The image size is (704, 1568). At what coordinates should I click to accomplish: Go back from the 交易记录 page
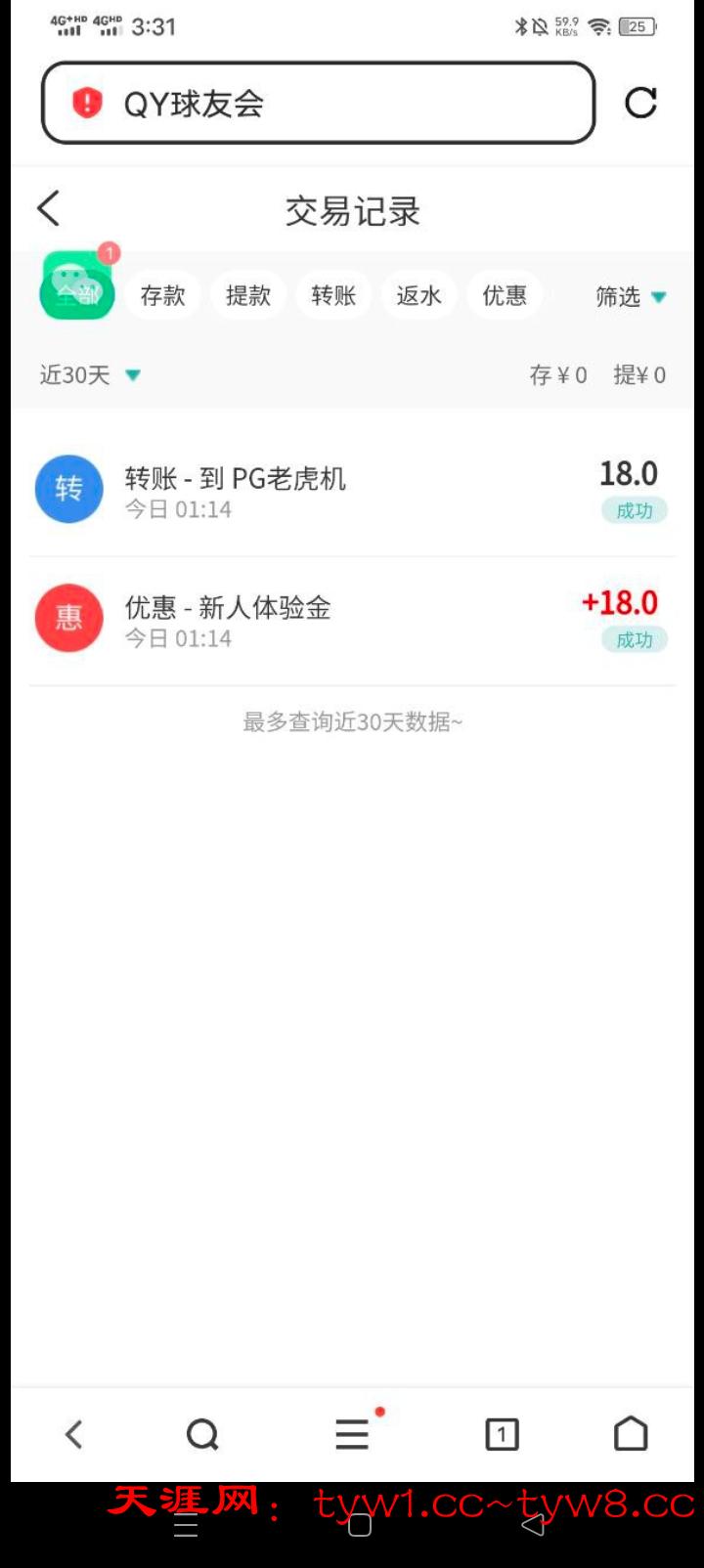coord(49,209)
